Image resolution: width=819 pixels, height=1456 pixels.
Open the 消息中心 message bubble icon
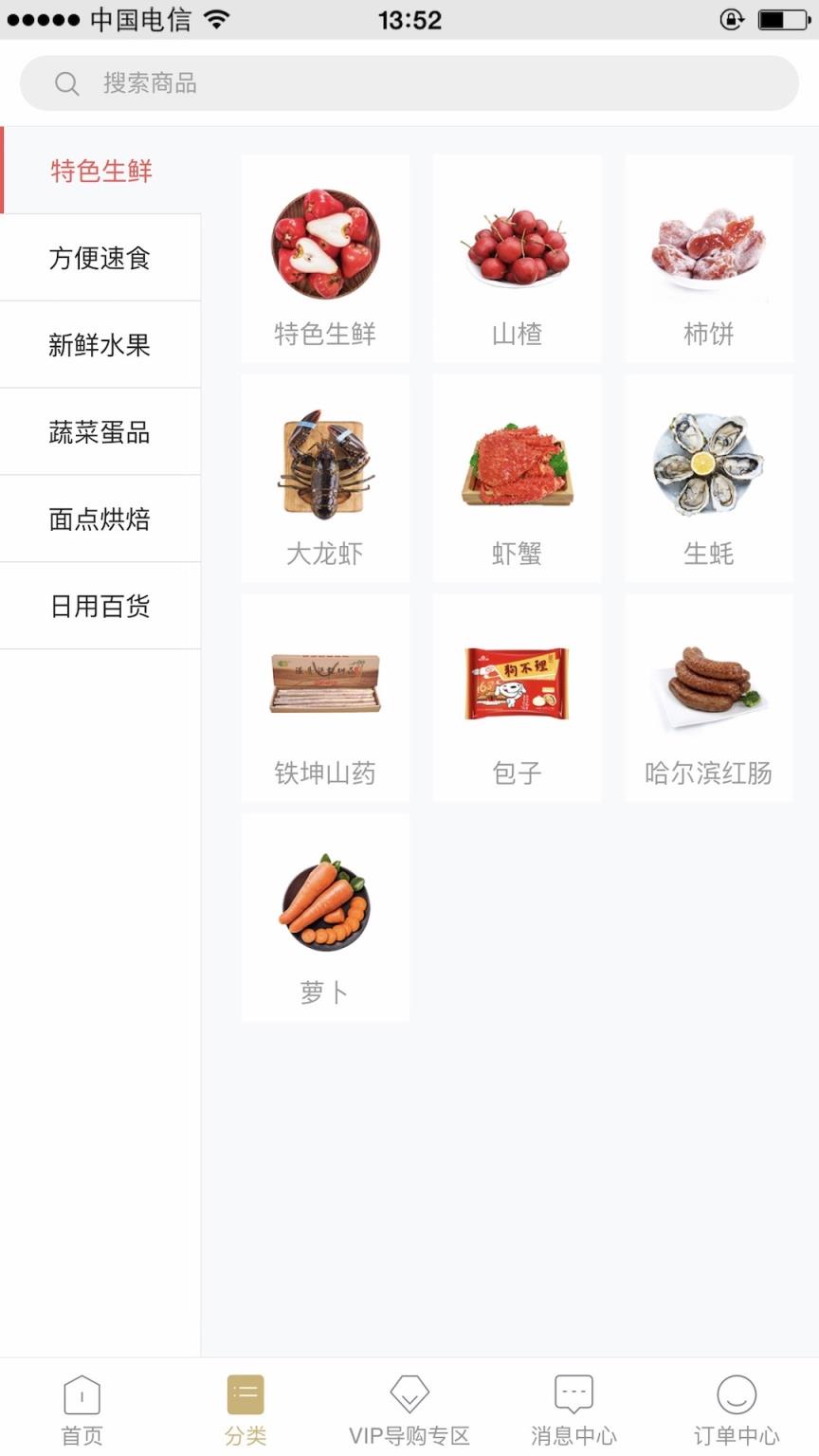click(x=573, y=1393)
